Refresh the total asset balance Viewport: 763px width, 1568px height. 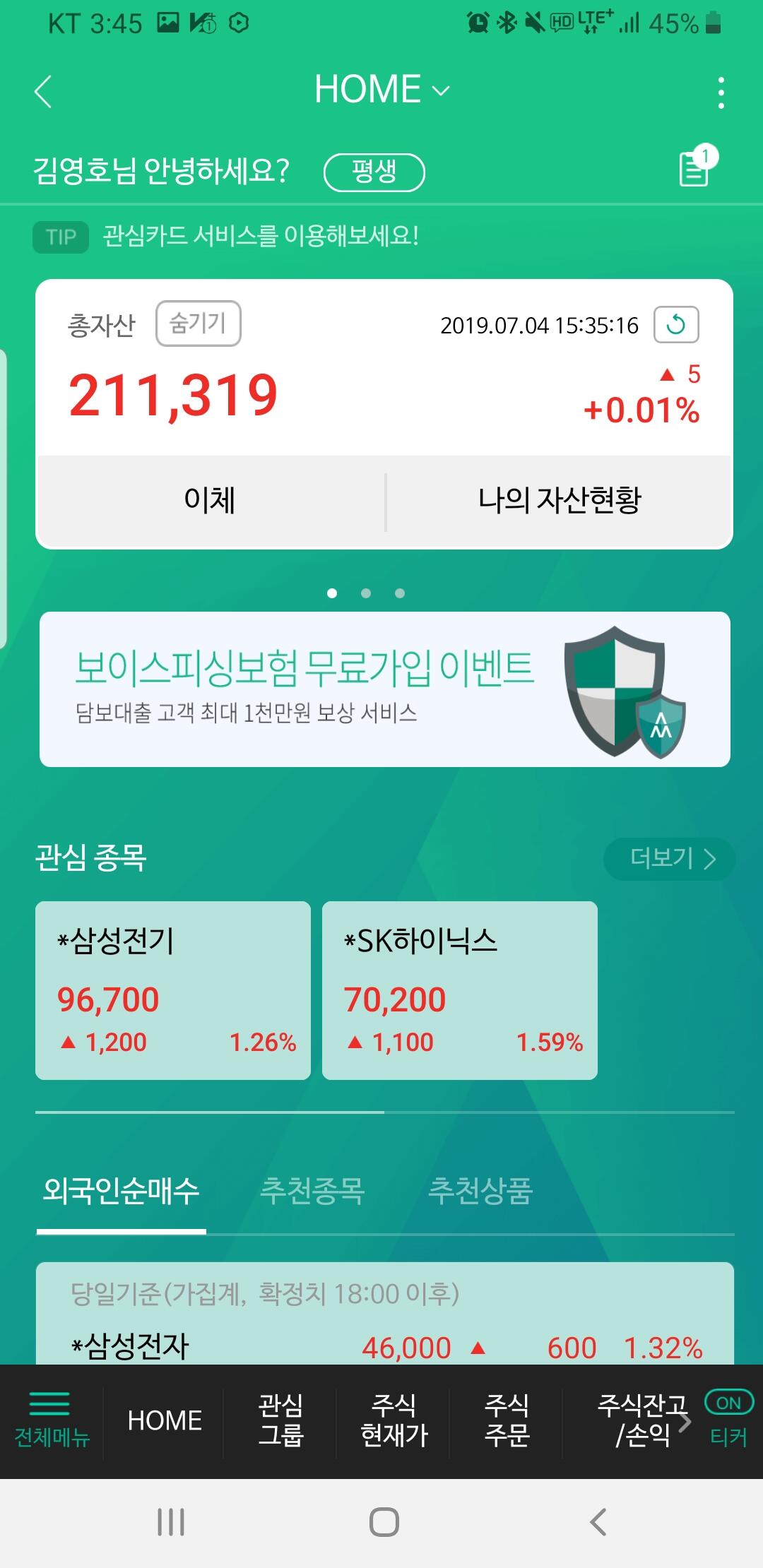[676, 324]
